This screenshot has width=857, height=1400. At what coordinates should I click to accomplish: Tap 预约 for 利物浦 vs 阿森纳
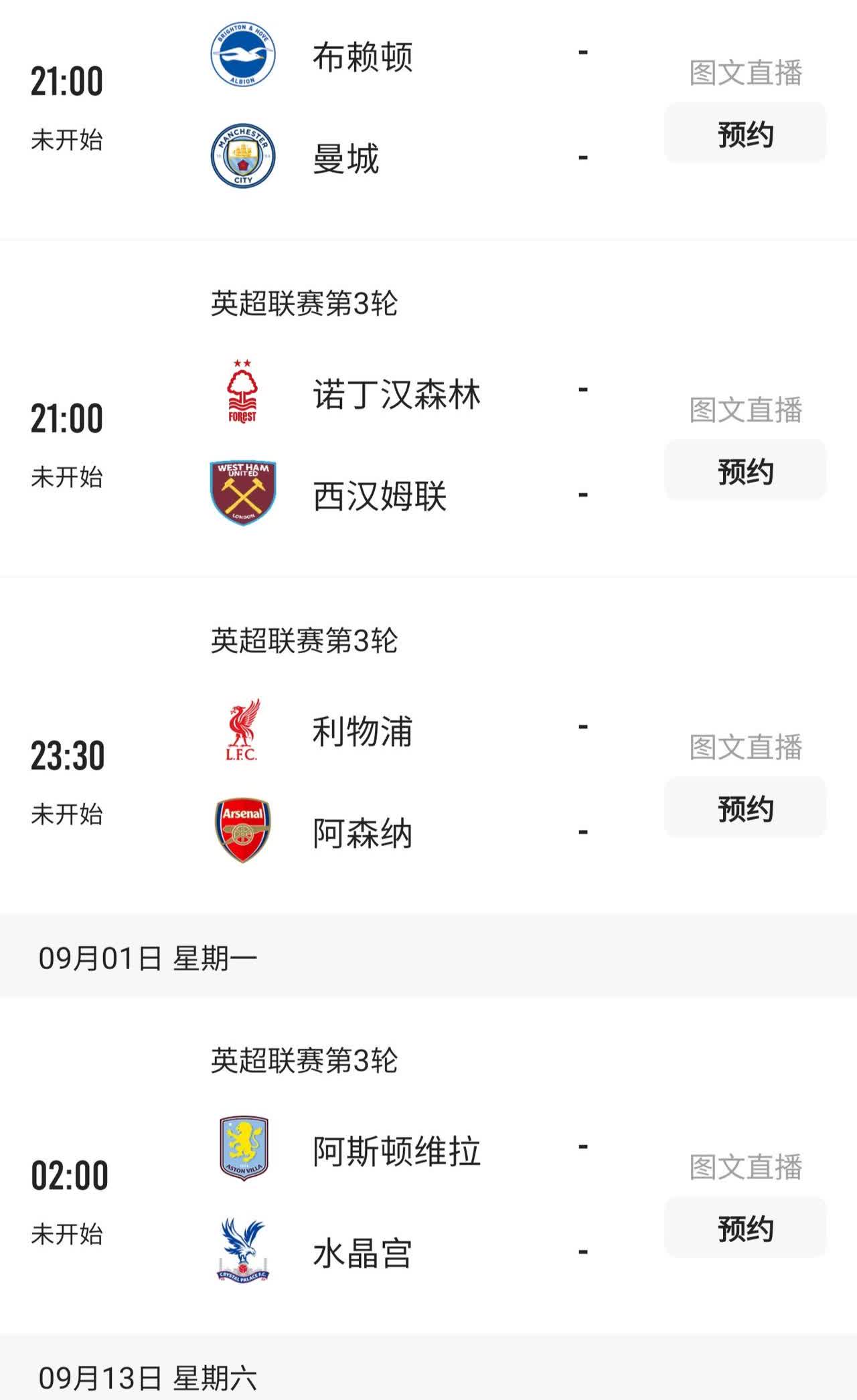pyautogui.click(x=745, y=807)
